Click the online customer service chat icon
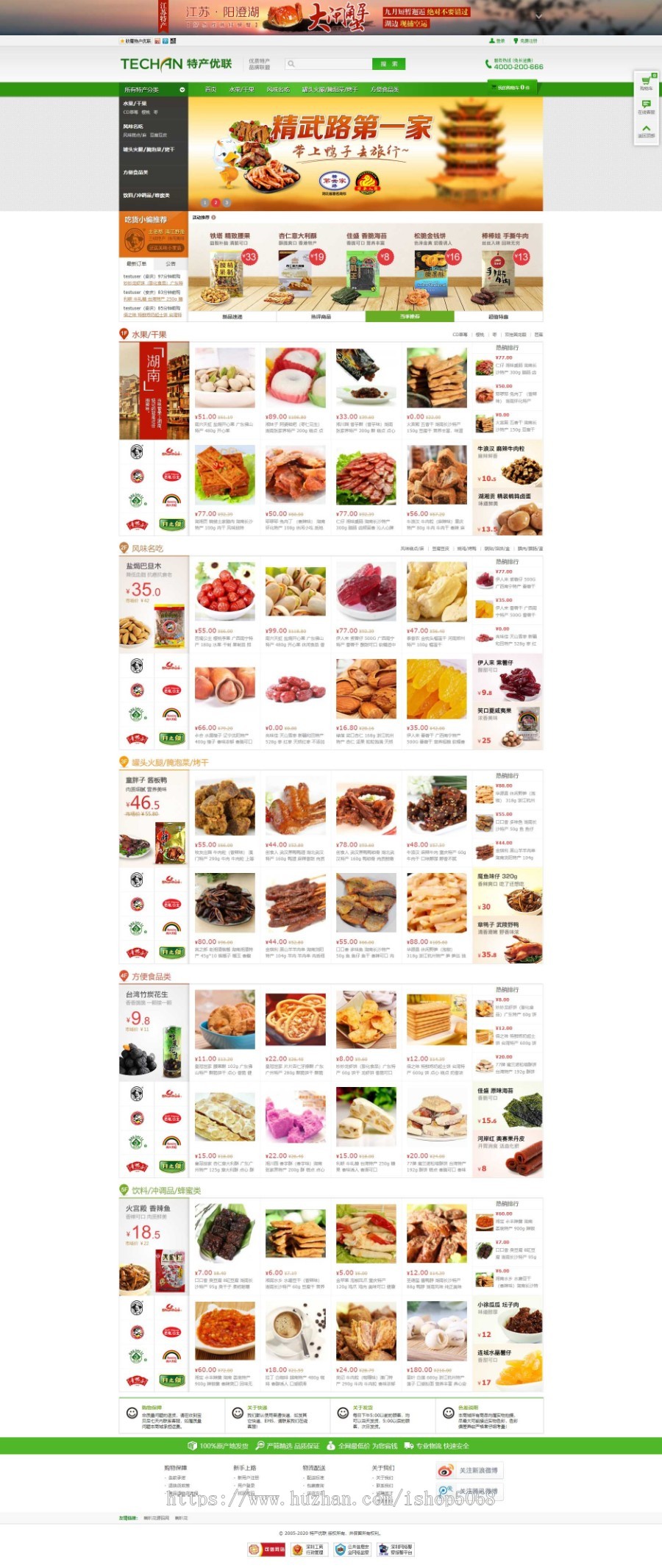Screen dimensions: 662x1568 pos(646,103)
